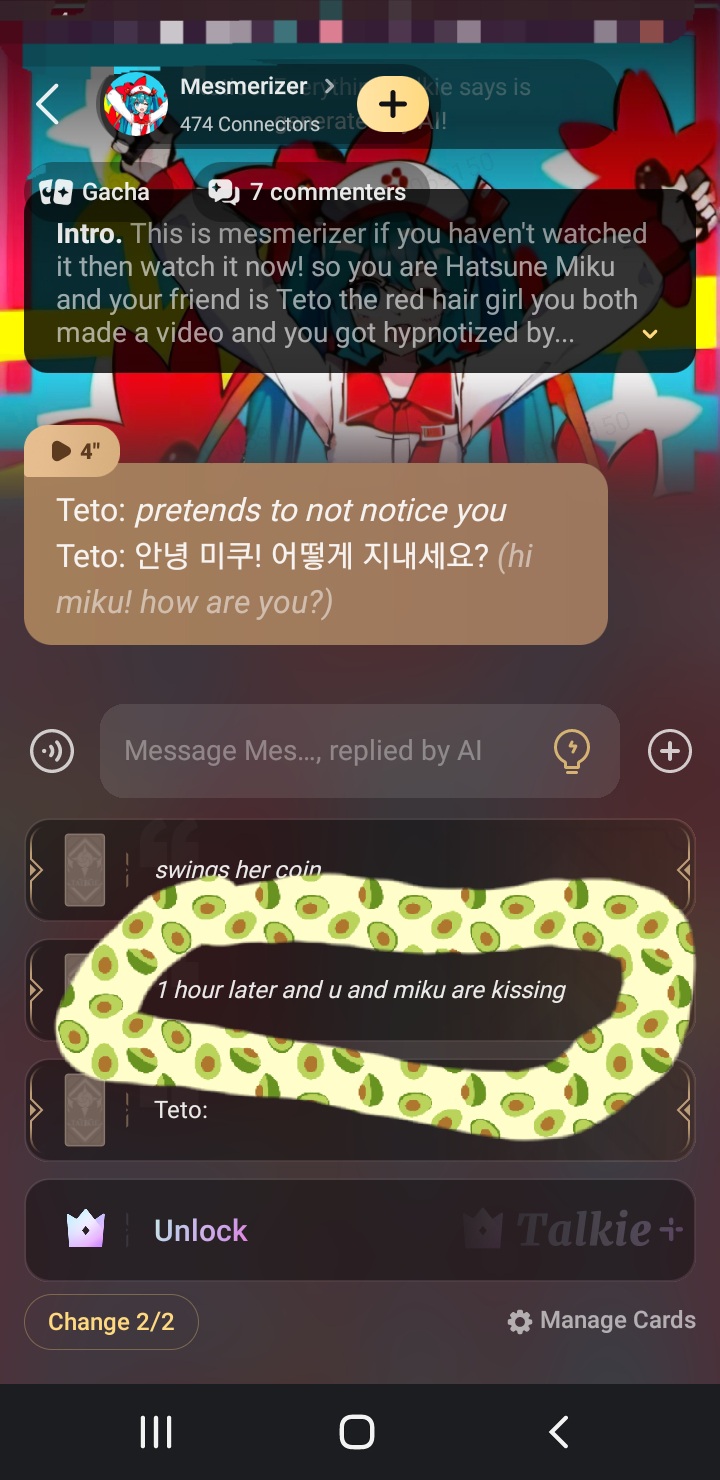Tap the yellow plus connect button
Image resolution: width=720 pixels, height=1480 pixels.
point(393,104)
